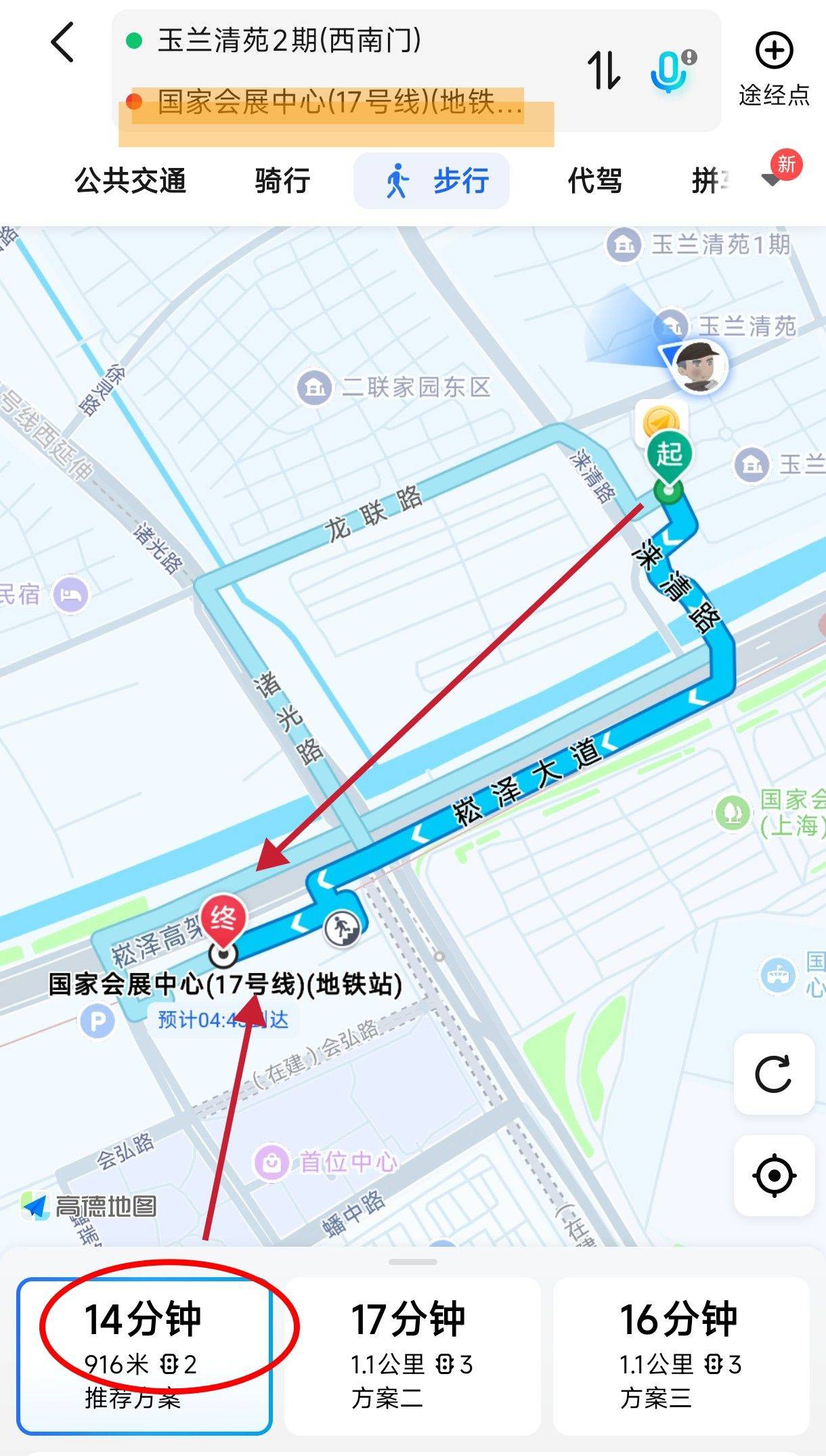The width and height of the screenshot is (826, 1456).
Task: Go back with the top-left arrow
Action: coord(62,42)
